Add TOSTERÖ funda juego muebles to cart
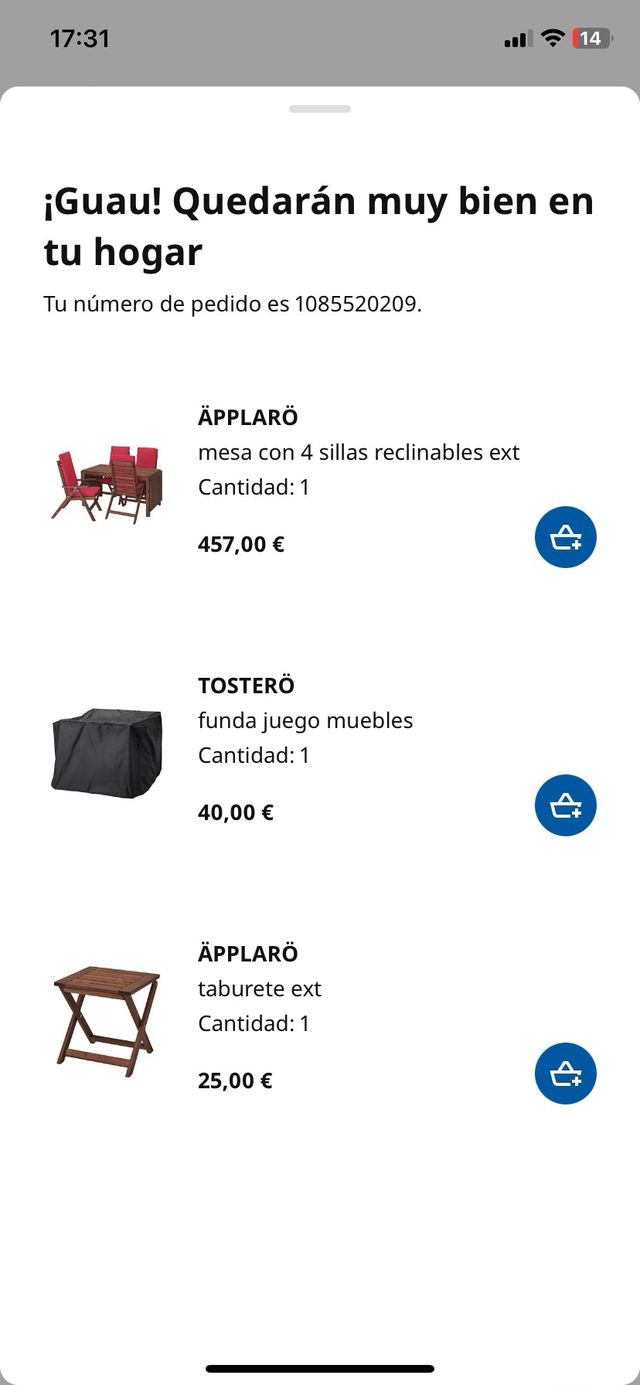 click(x=565, y=806)
